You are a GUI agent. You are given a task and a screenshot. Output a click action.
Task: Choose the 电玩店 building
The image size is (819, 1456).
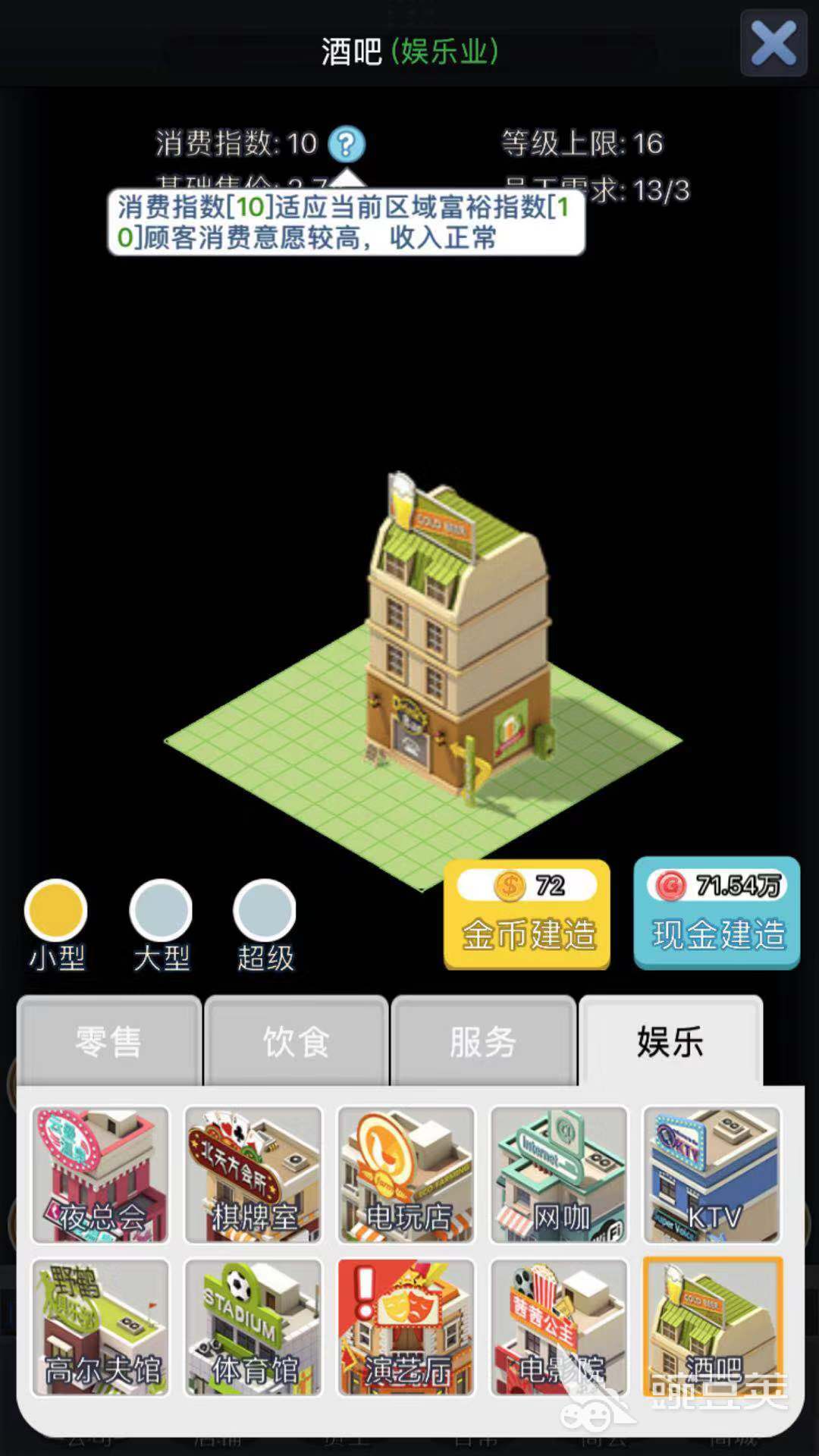406,1174
